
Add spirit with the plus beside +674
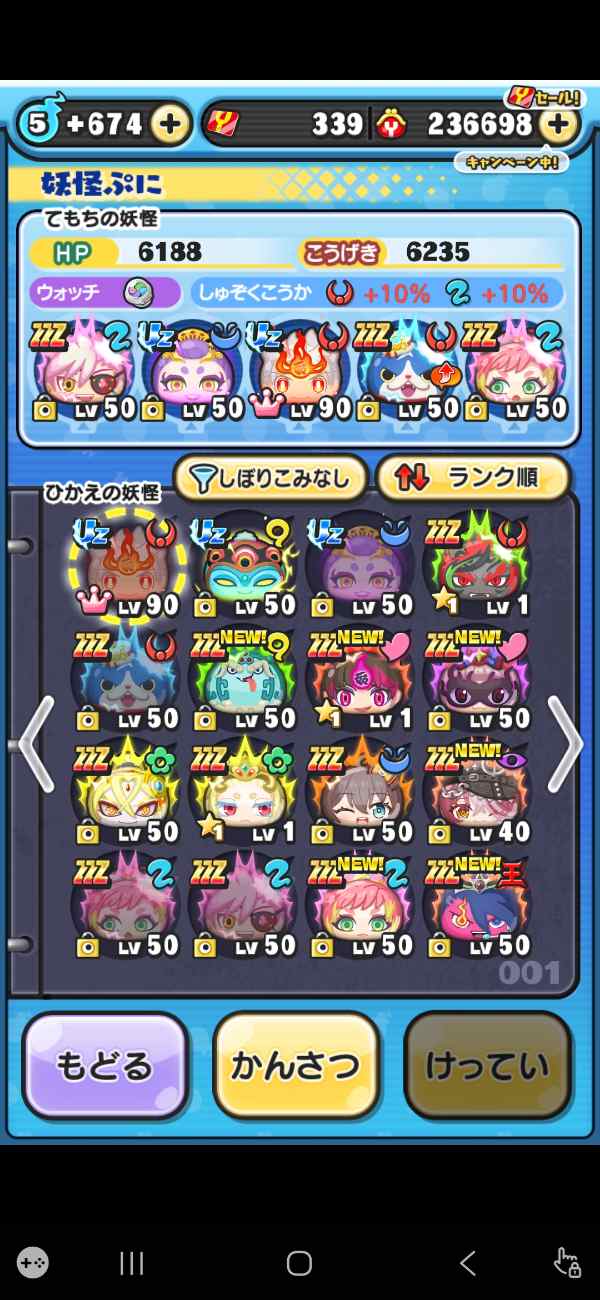[171, 124]
